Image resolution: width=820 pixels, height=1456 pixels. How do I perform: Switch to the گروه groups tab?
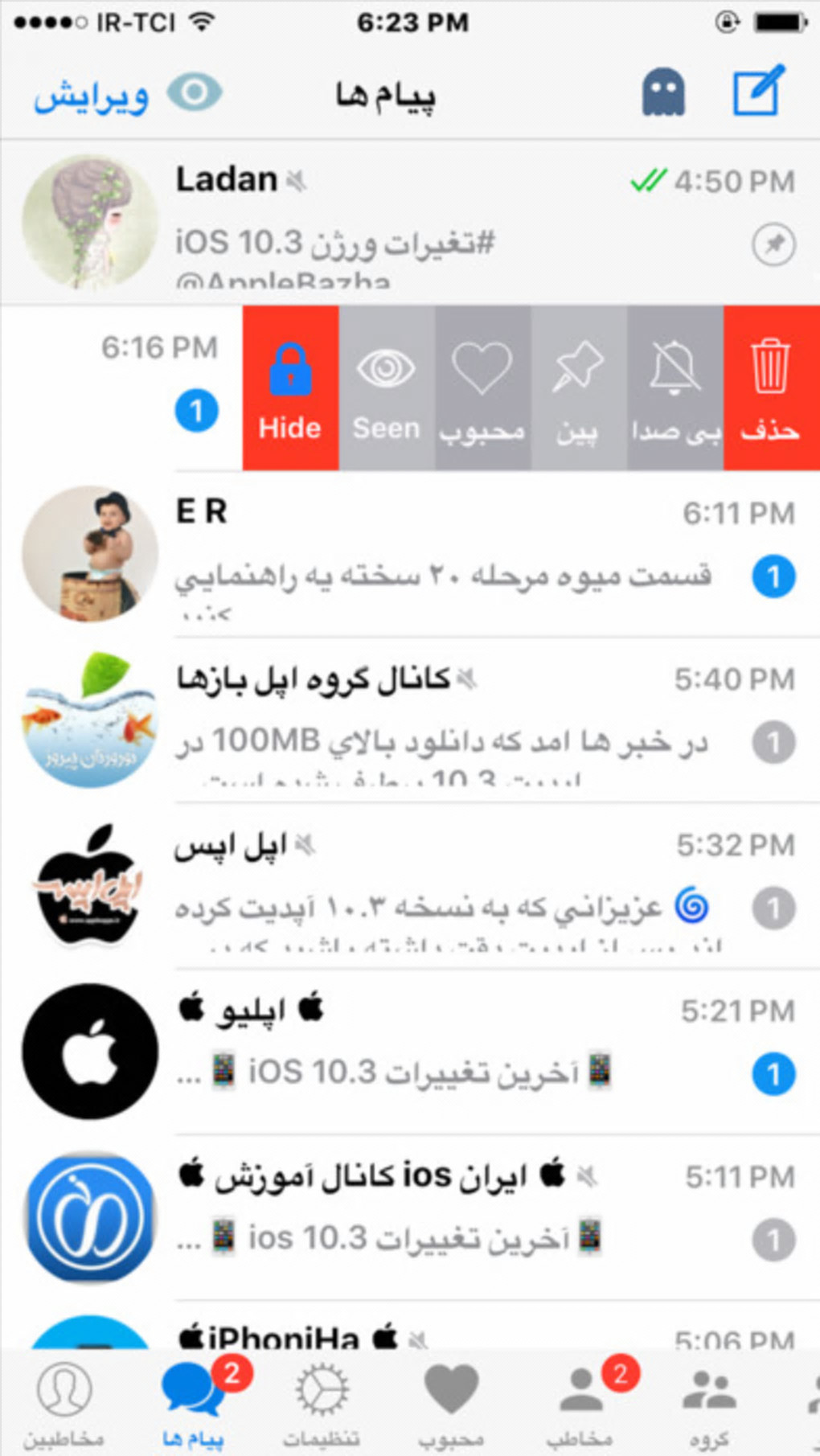pos(709,1403)
